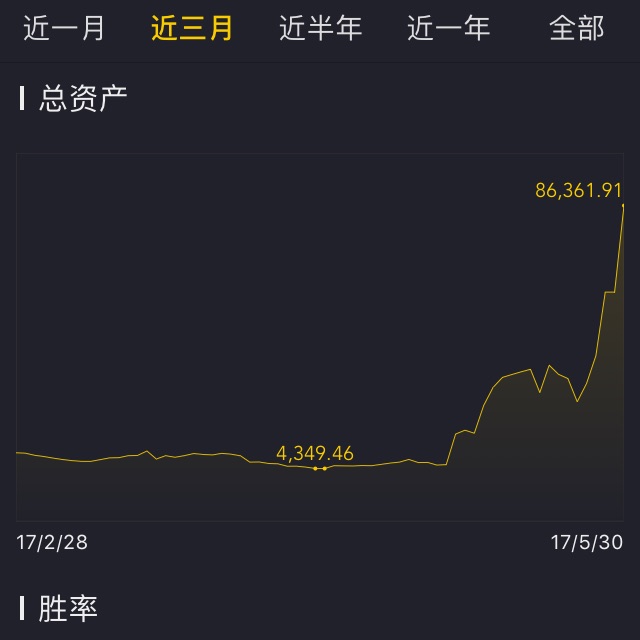The width and height of the screenshot is (640, 640).
Task: Switch to the 近一年 range
Action: tap(448, 28)
